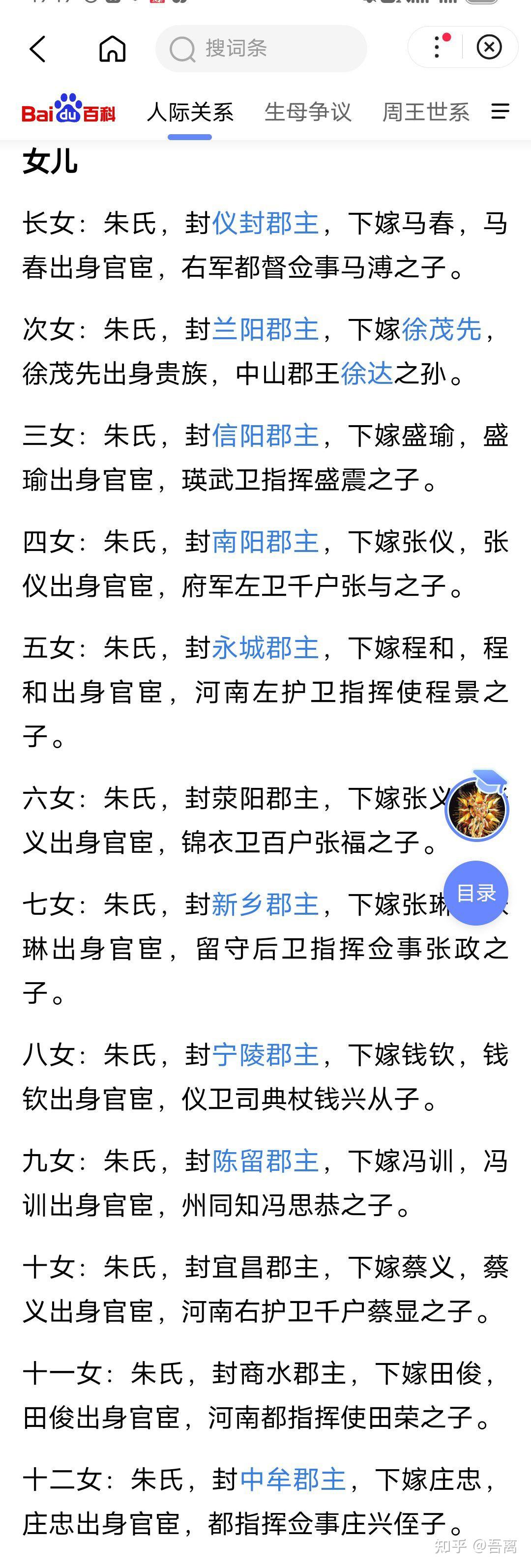The image size is (531, 1568).
Task: Open the 永城郡主 link
Action: 265,648
